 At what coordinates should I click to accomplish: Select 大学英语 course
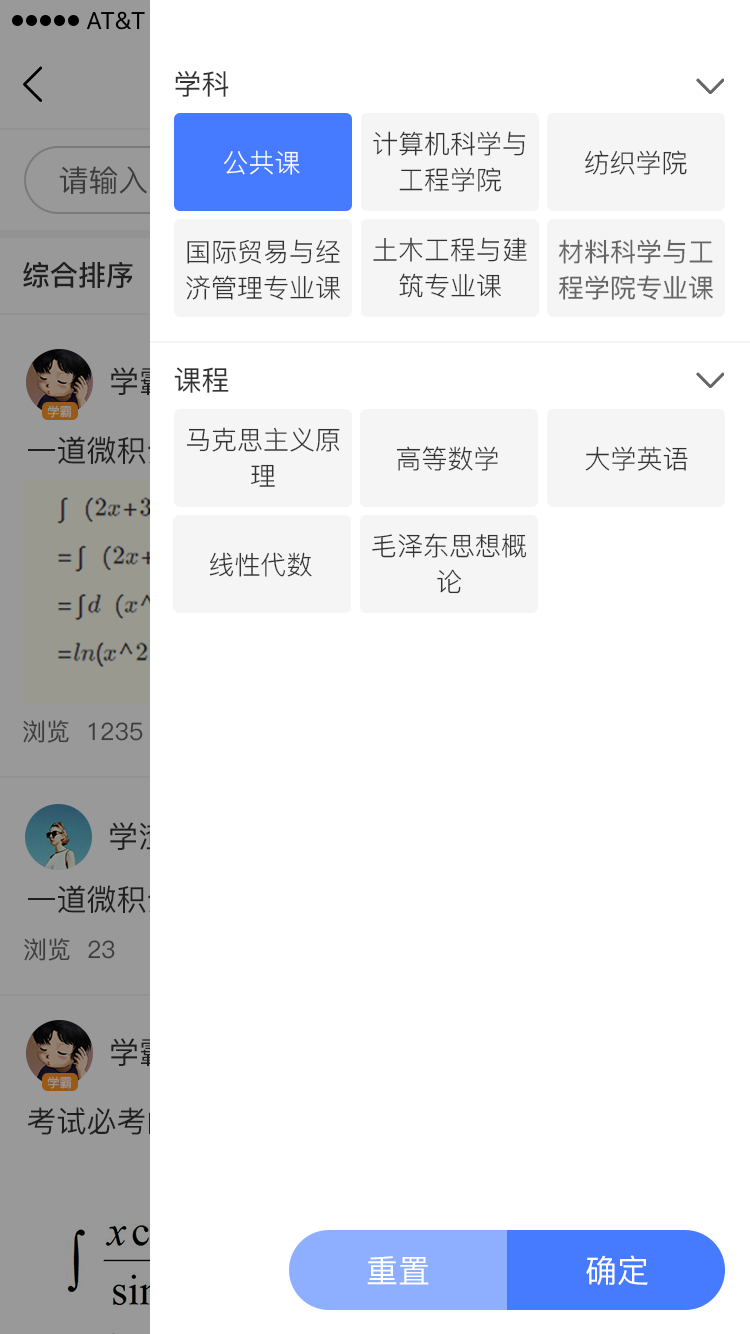635,458
